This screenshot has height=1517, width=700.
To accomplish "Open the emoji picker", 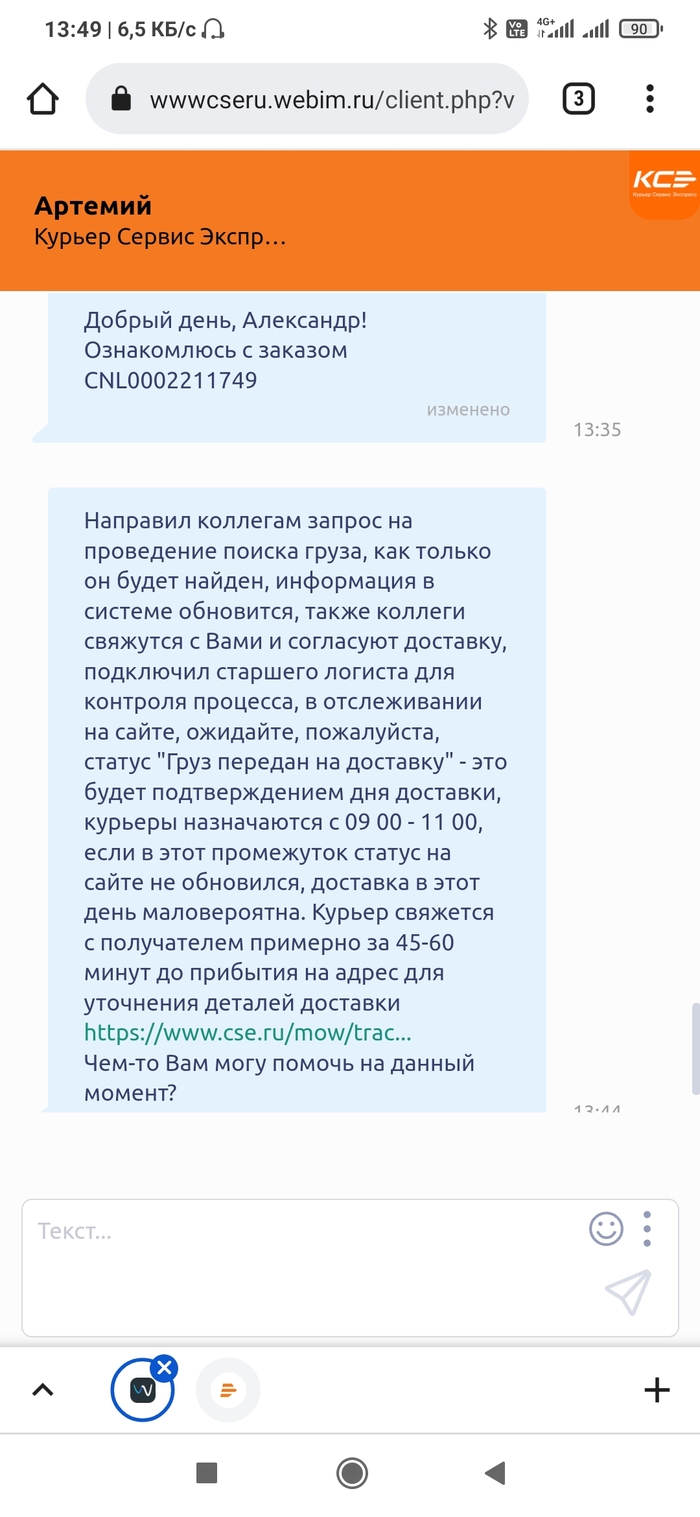I will pyautogui.click(x=606, y=1229).
